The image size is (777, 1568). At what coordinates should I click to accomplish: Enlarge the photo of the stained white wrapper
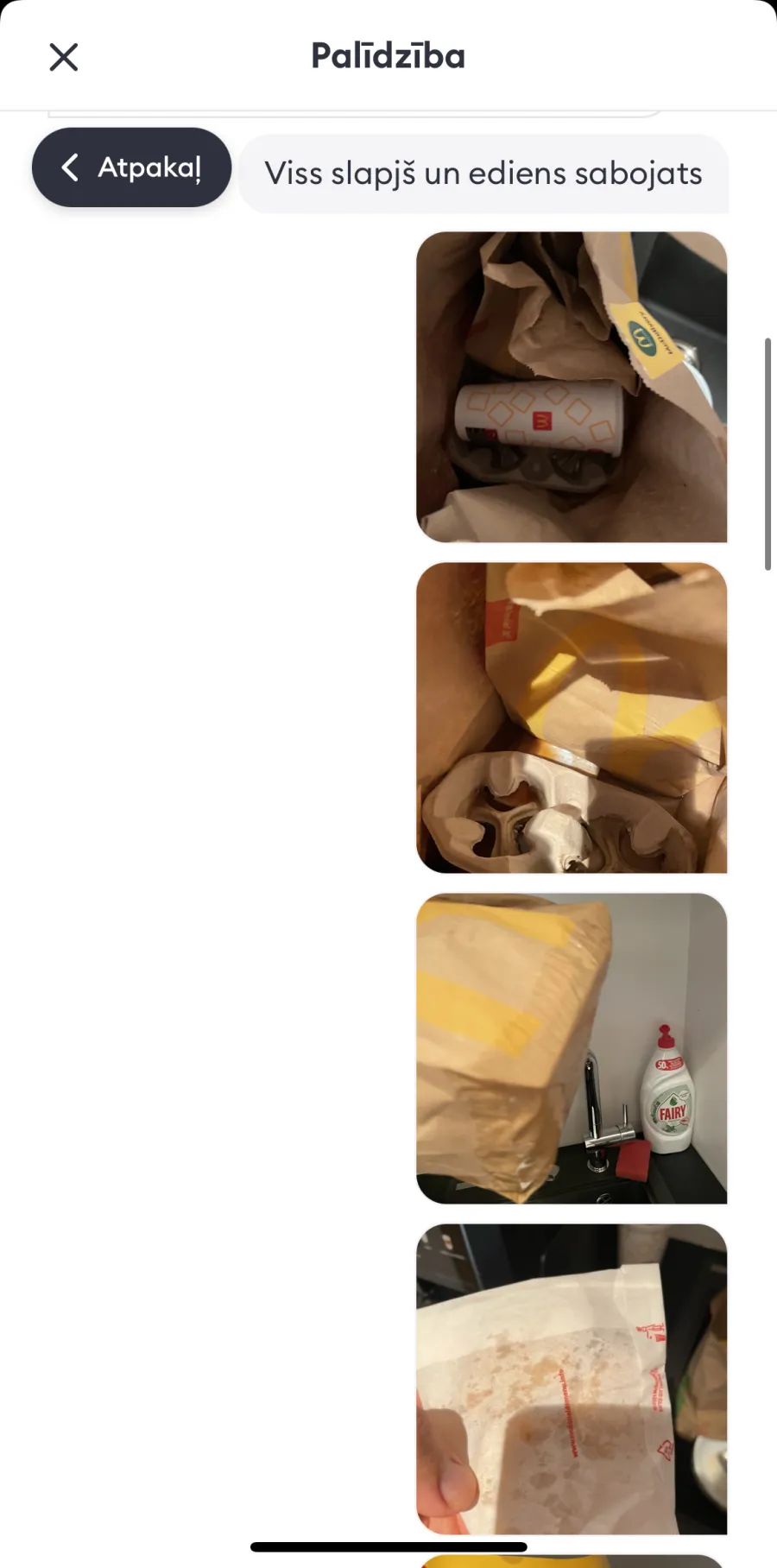click(572, 1379)
